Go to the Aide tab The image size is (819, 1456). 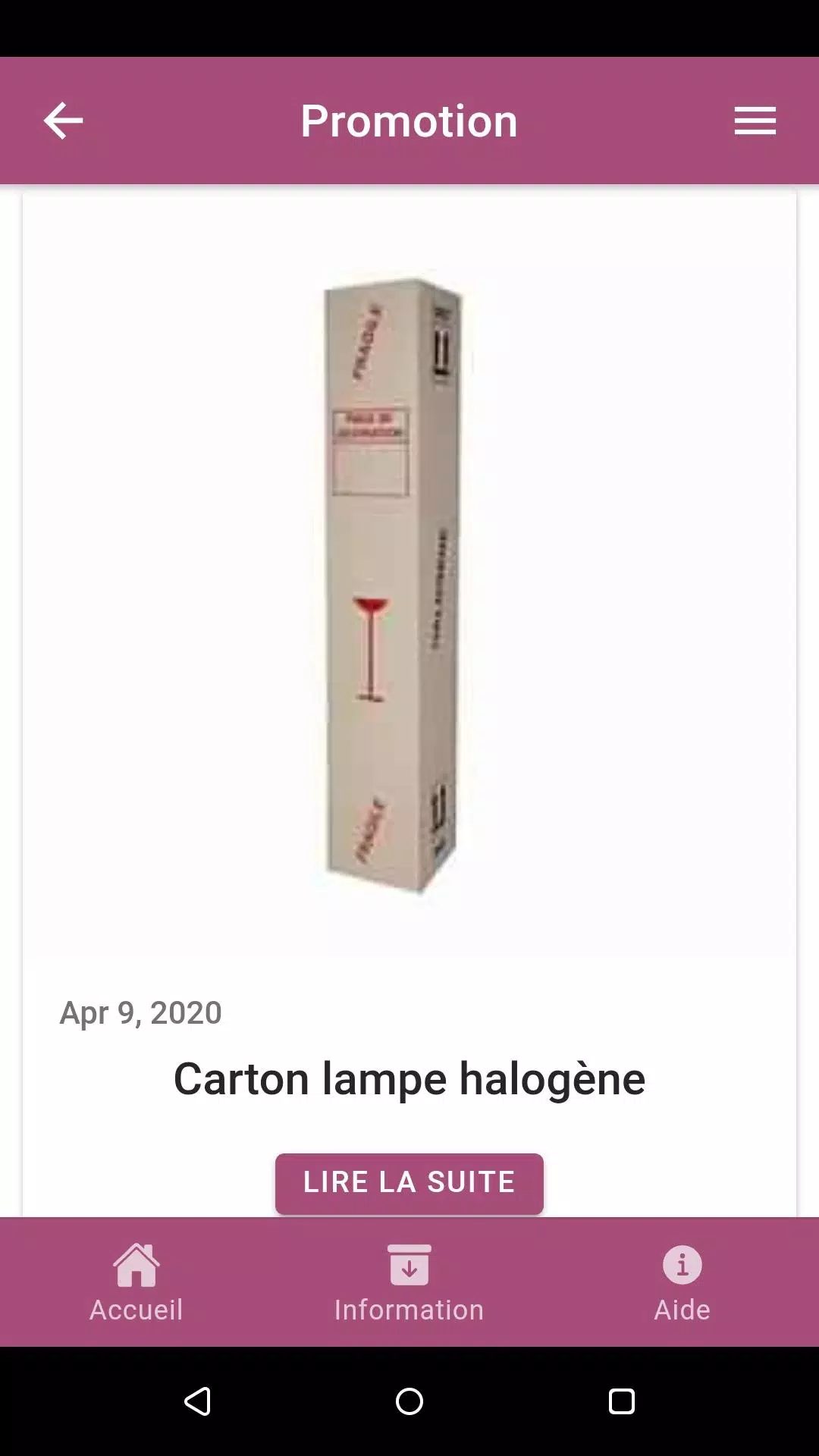(682, 1283)
